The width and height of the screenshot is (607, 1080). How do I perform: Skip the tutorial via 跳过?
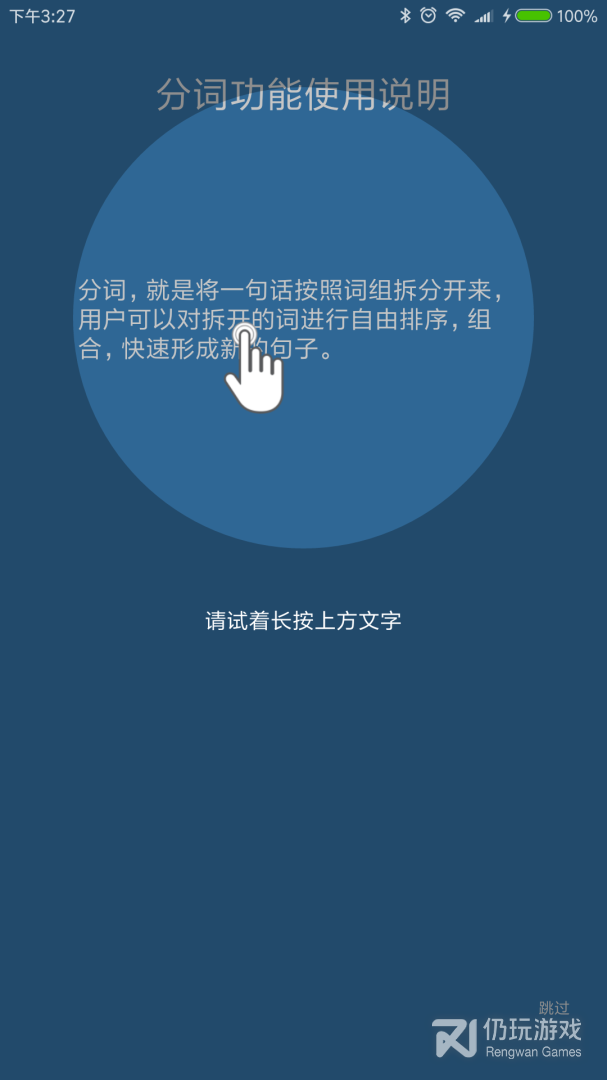click(554, 1008)
